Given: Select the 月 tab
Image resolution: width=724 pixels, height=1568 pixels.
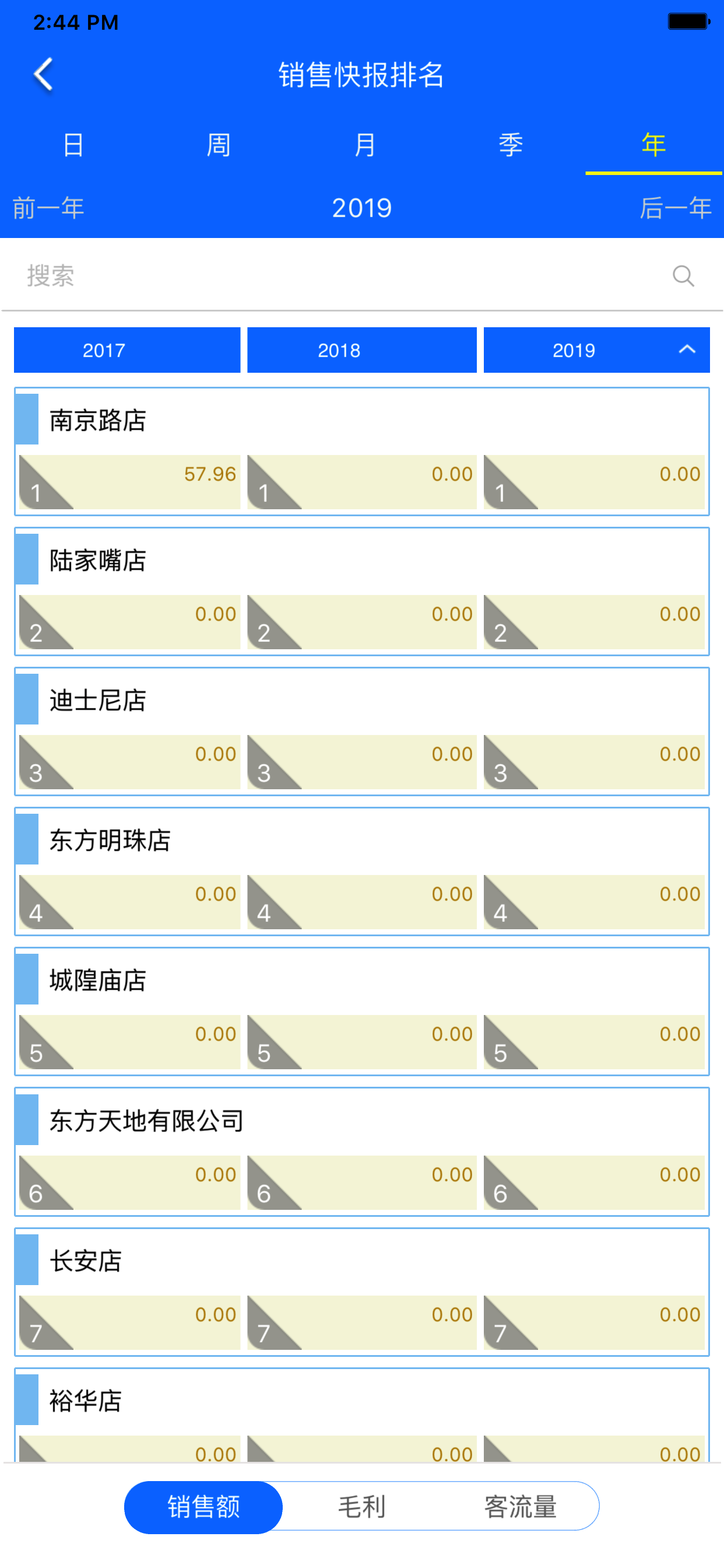Looking at the screenshot, I should pyautogui.click(x=365, y=145).
